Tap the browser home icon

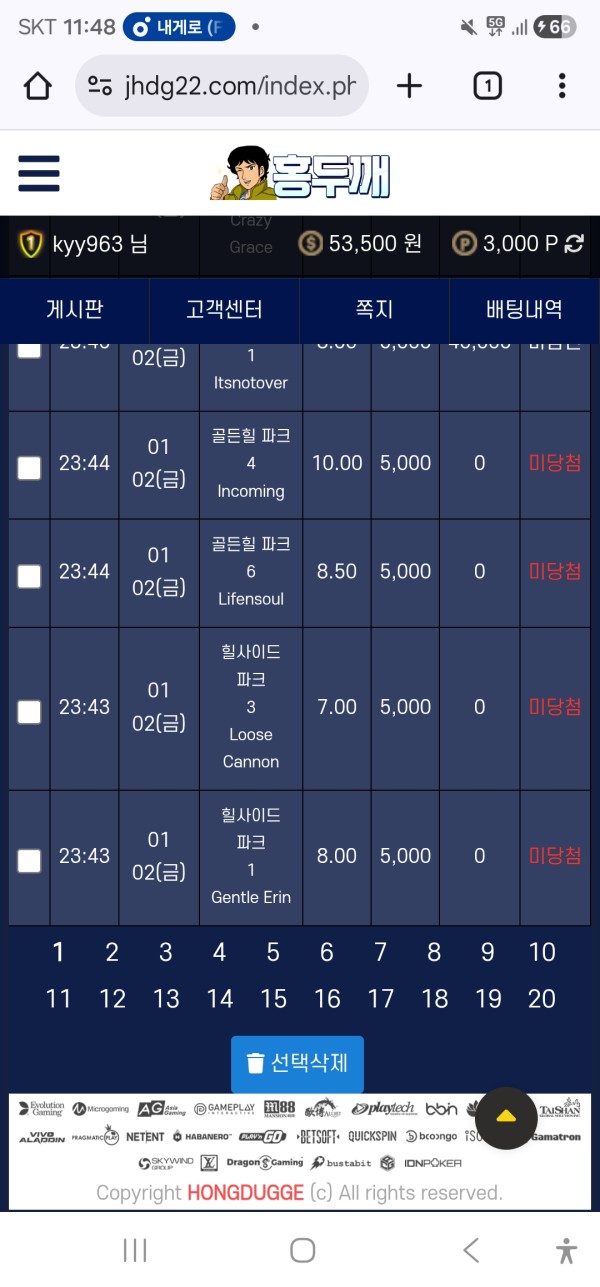tap(38, 86)
